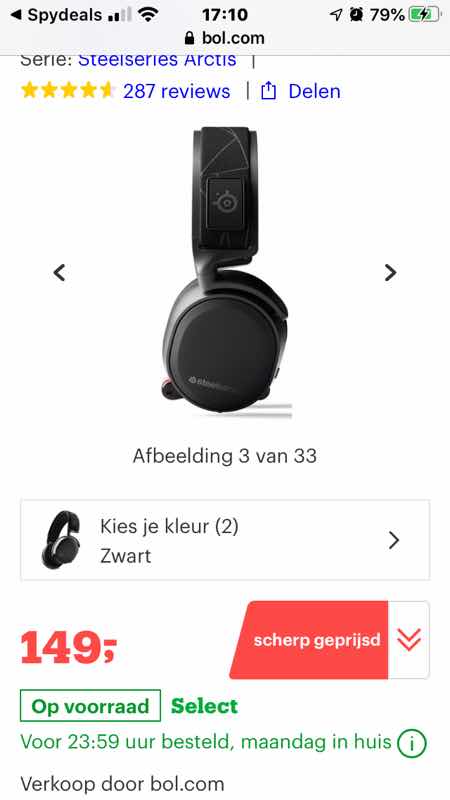Tap the bol.com address bar

[225, 38]
